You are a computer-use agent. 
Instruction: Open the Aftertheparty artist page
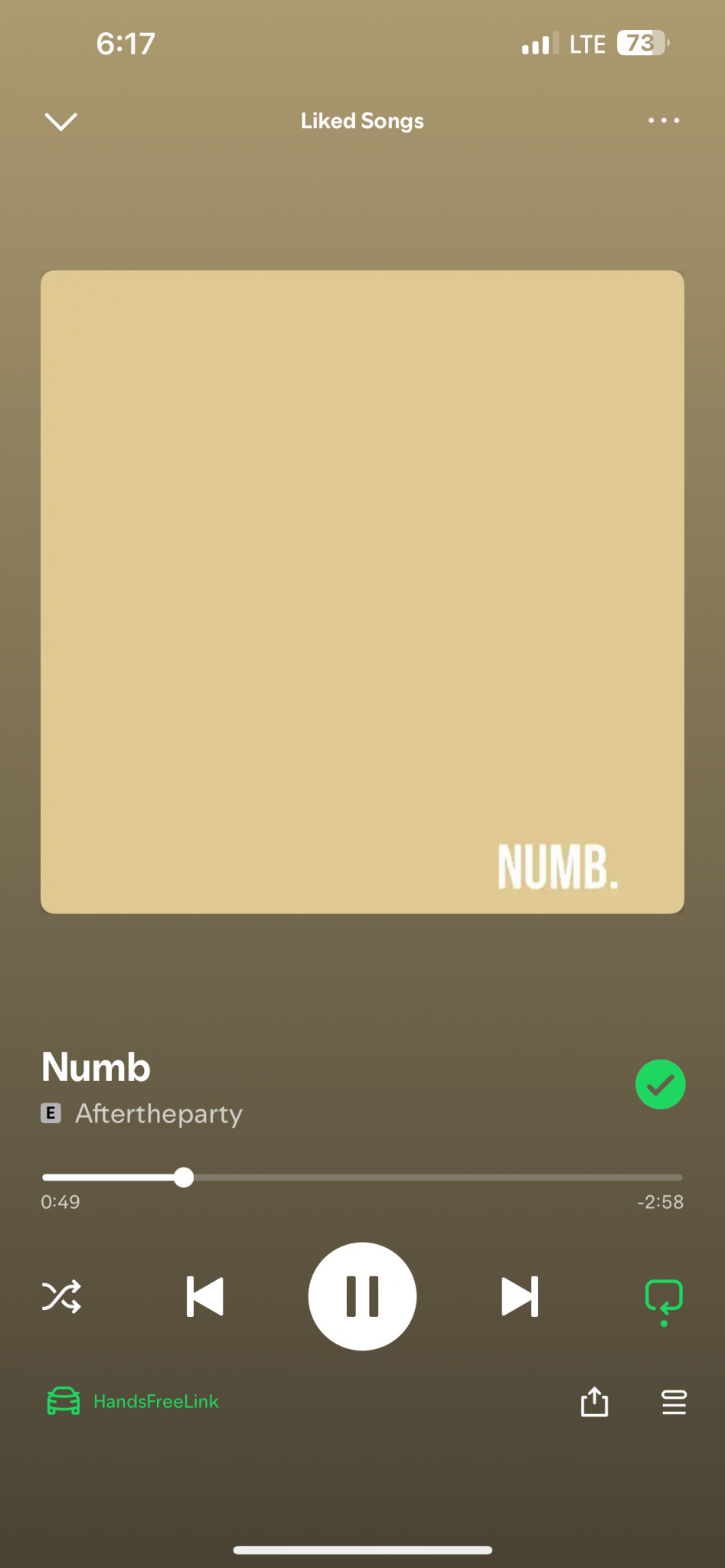pos(158,1113)
